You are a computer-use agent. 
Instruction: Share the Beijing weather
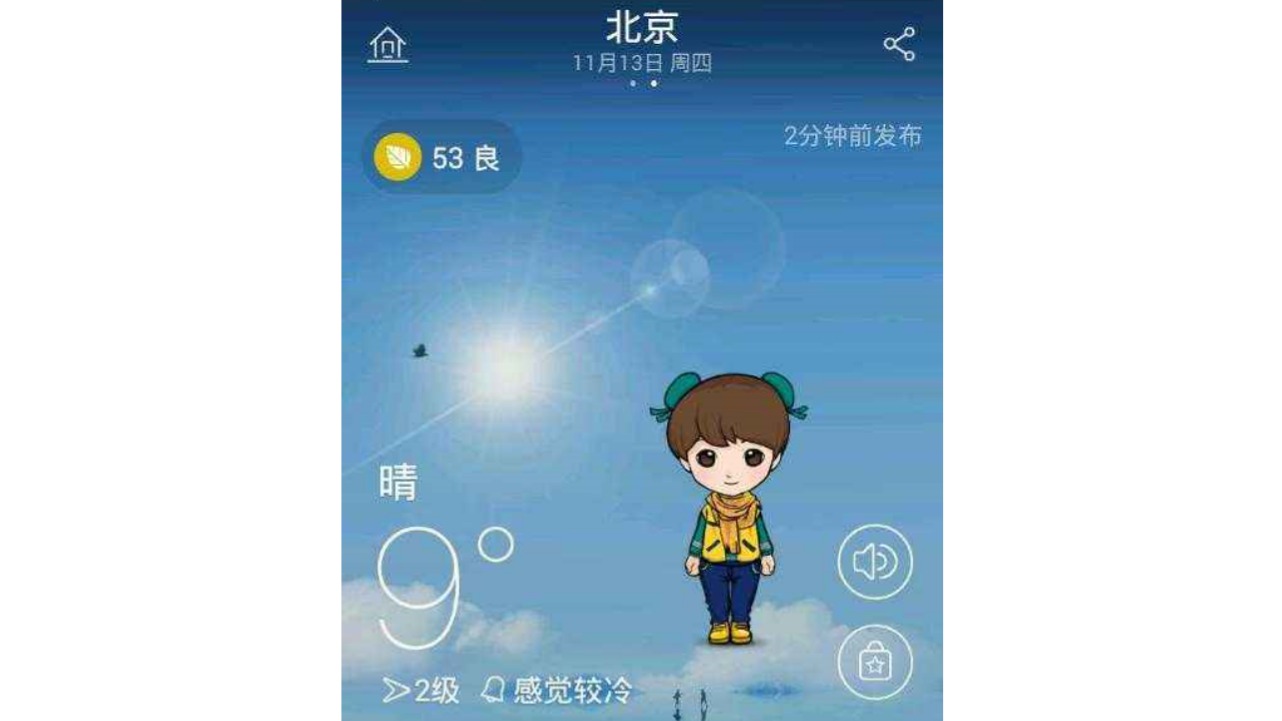coord(899,45)
